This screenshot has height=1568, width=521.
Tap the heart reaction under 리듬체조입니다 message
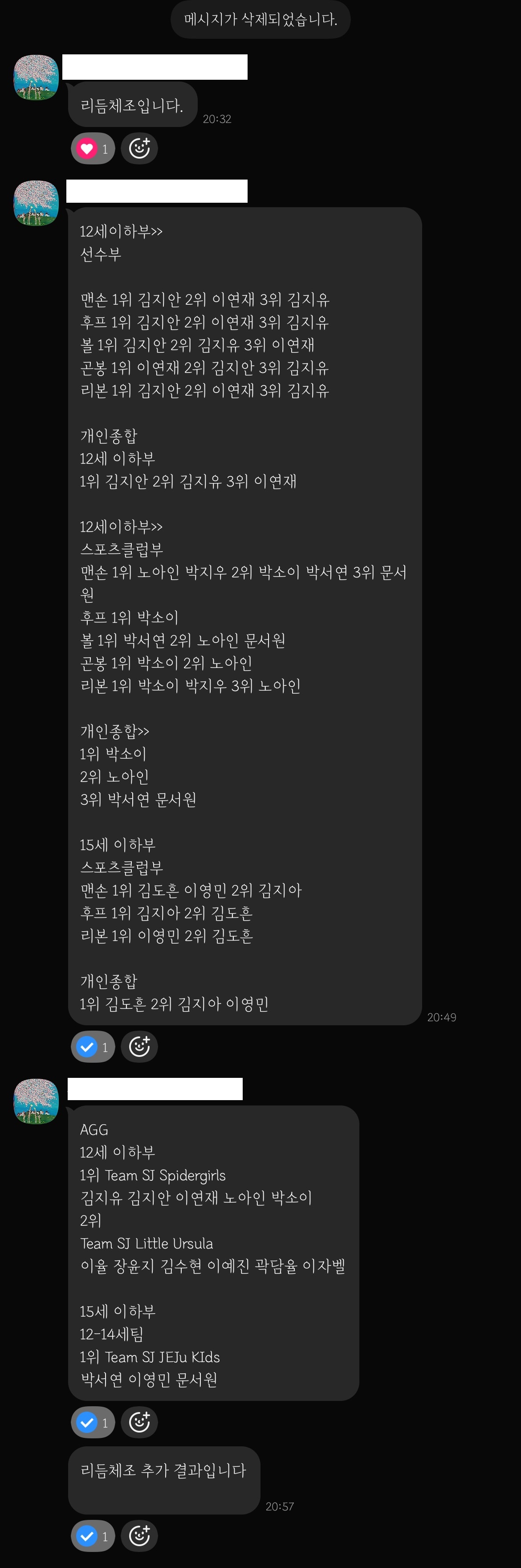pos(93,148)
